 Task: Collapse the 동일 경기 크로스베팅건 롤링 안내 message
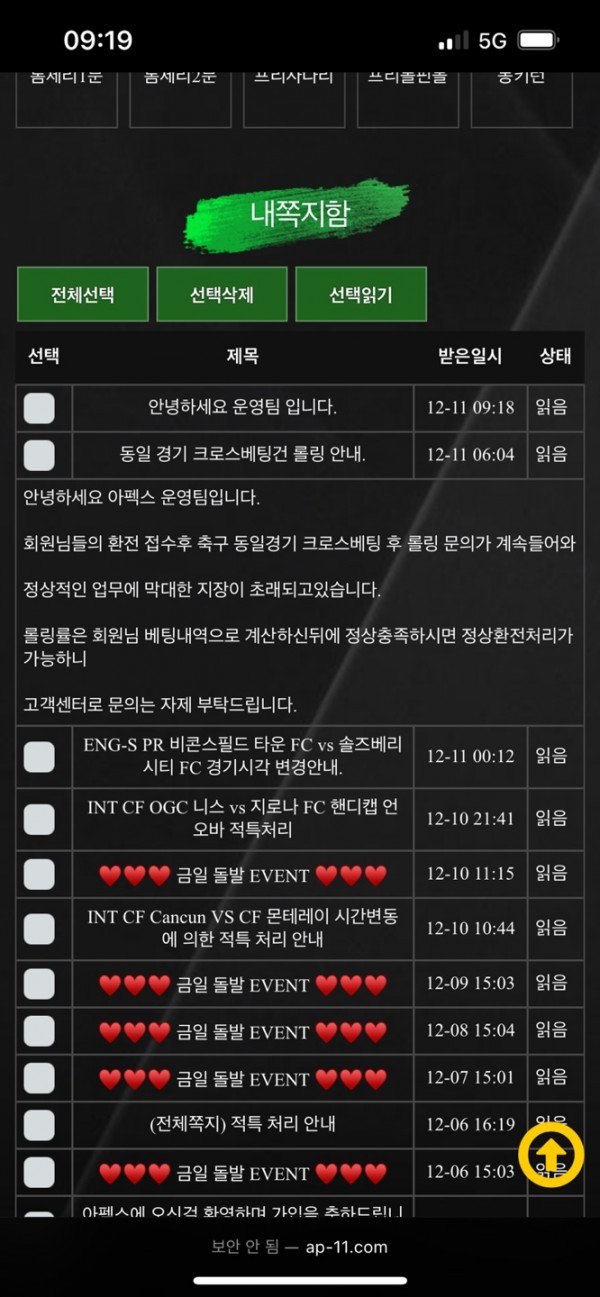[243, 455]
